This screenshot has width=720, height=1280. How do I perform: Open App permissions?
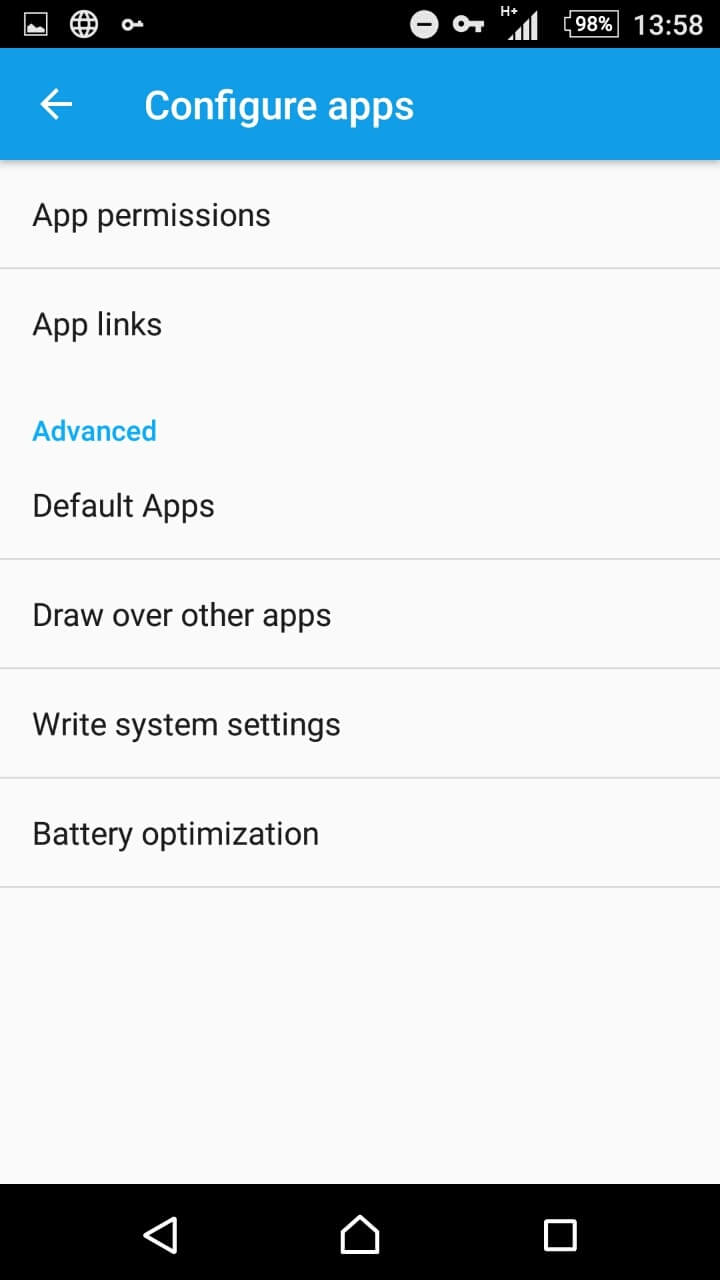click(360, 215)
